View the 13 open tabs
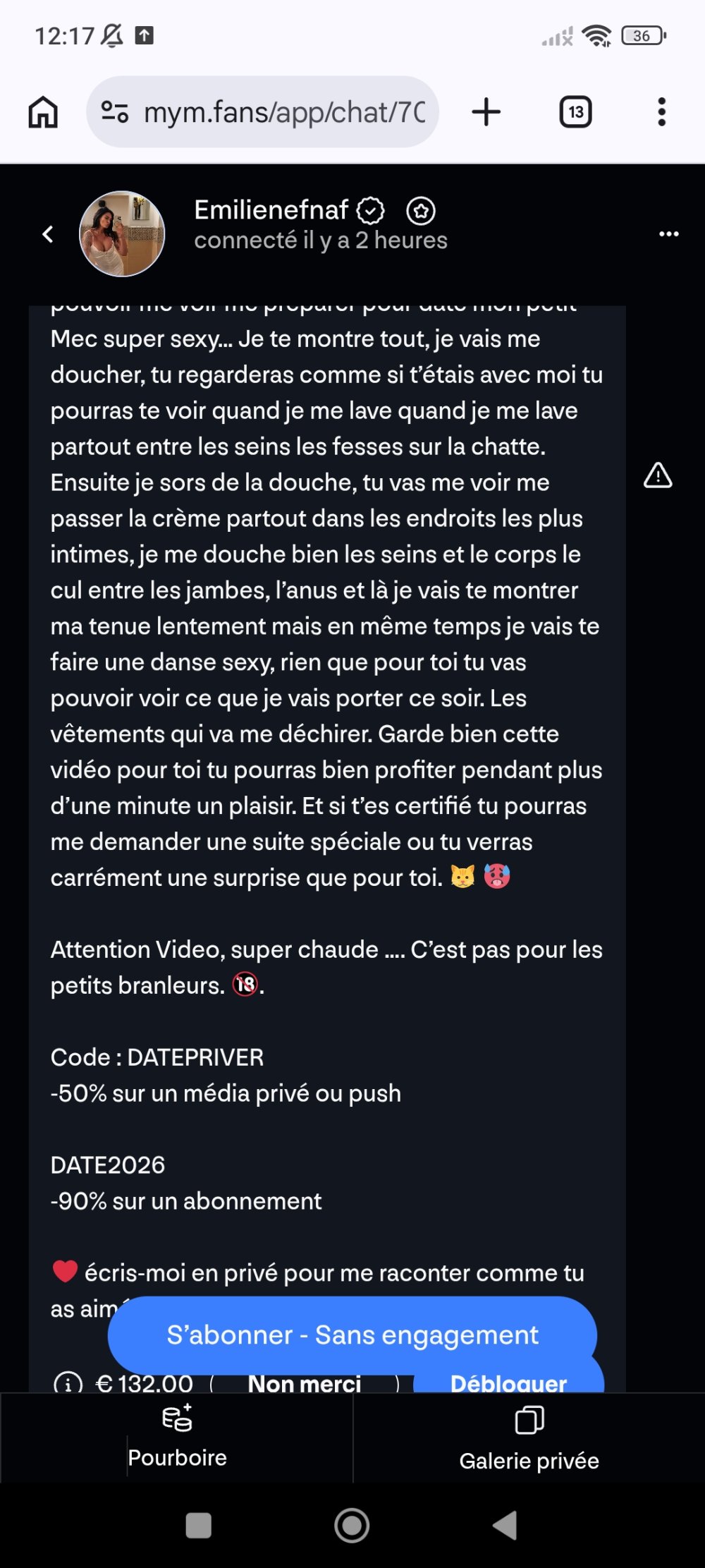The width and height of the screenshot is (705, 1568). point(575,112)
